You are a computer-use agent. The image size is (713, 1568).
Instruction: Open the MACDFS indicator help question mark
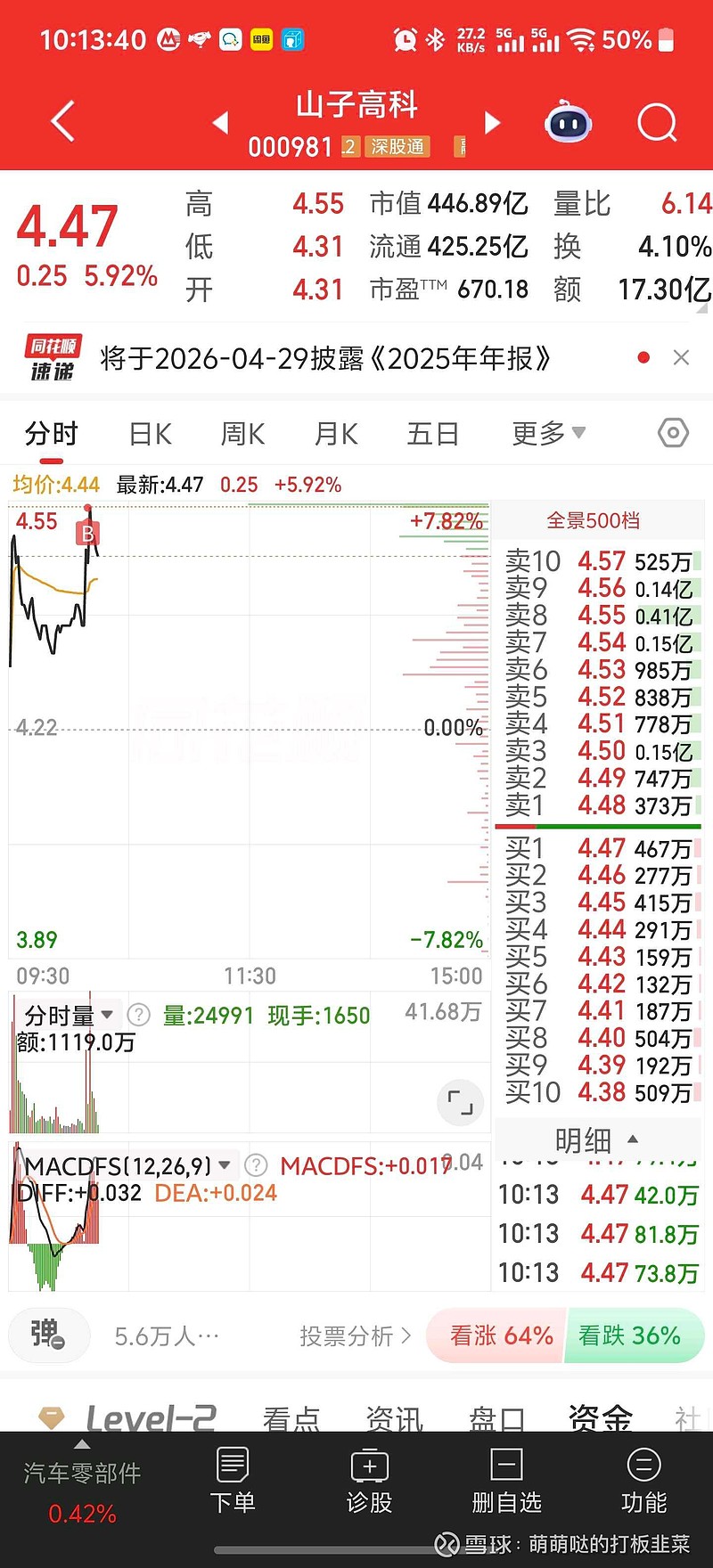[256, 1165]
